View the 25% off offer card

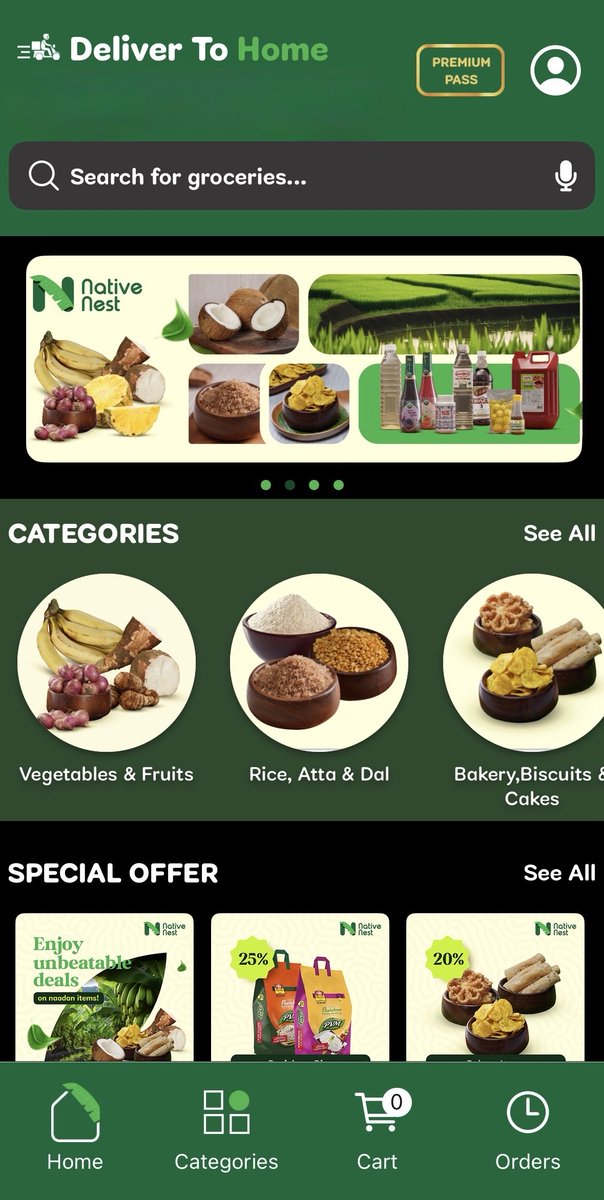[300, 987]
